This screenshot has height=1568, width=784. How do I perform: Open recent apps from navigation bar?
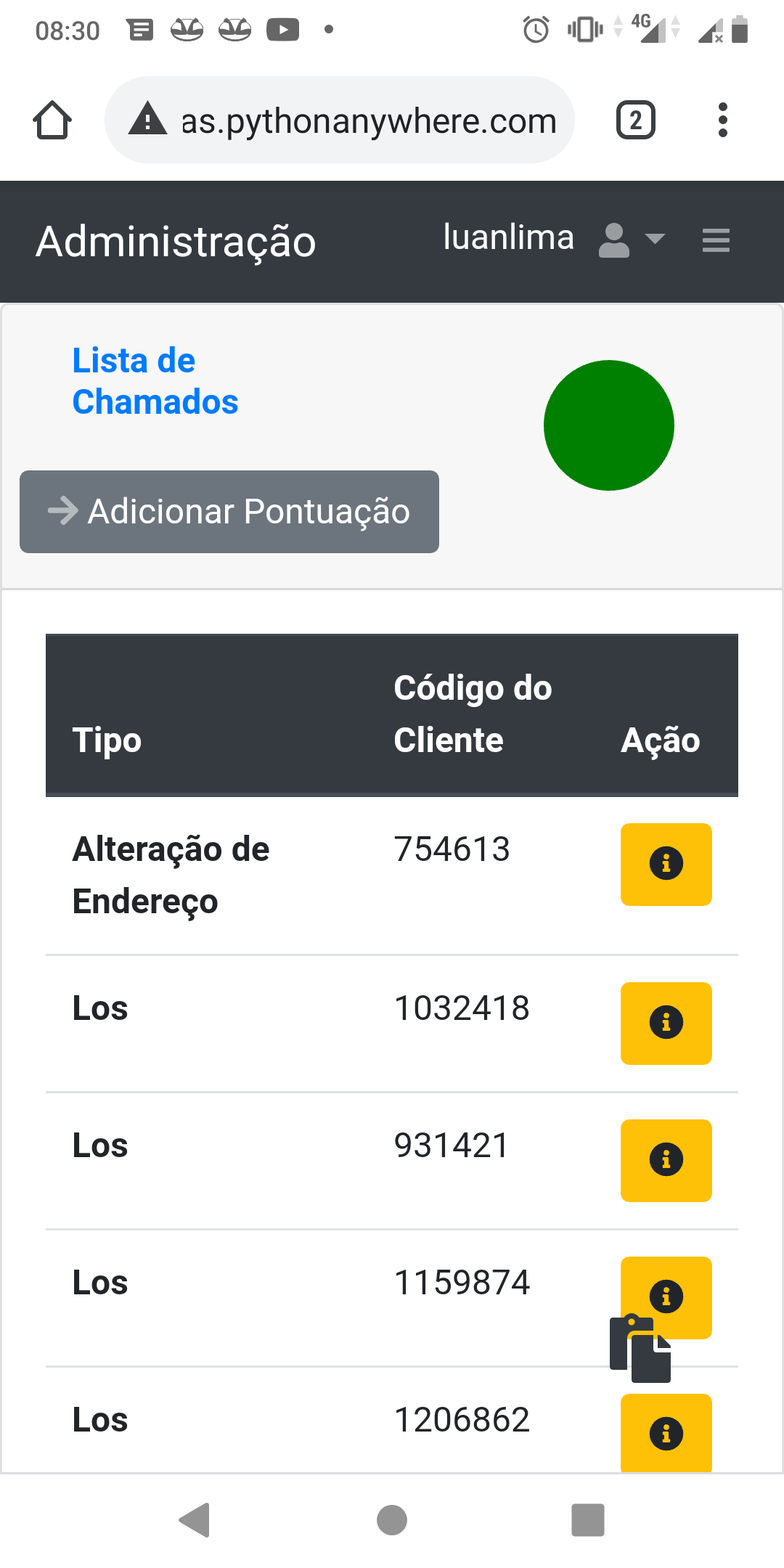588,1520
